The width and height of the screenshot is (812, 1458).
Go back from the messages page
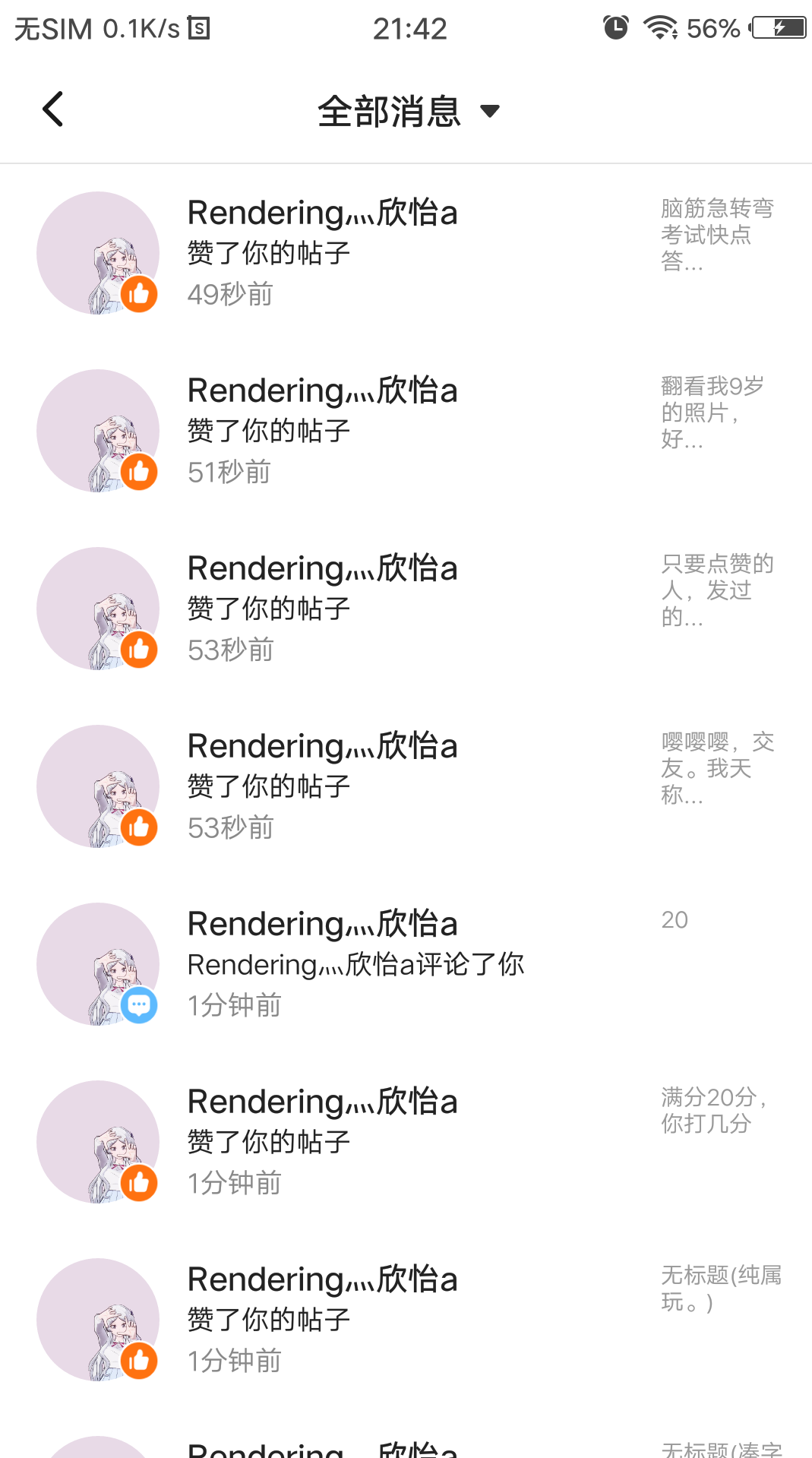pyautogui.click(x=52, y=109)
